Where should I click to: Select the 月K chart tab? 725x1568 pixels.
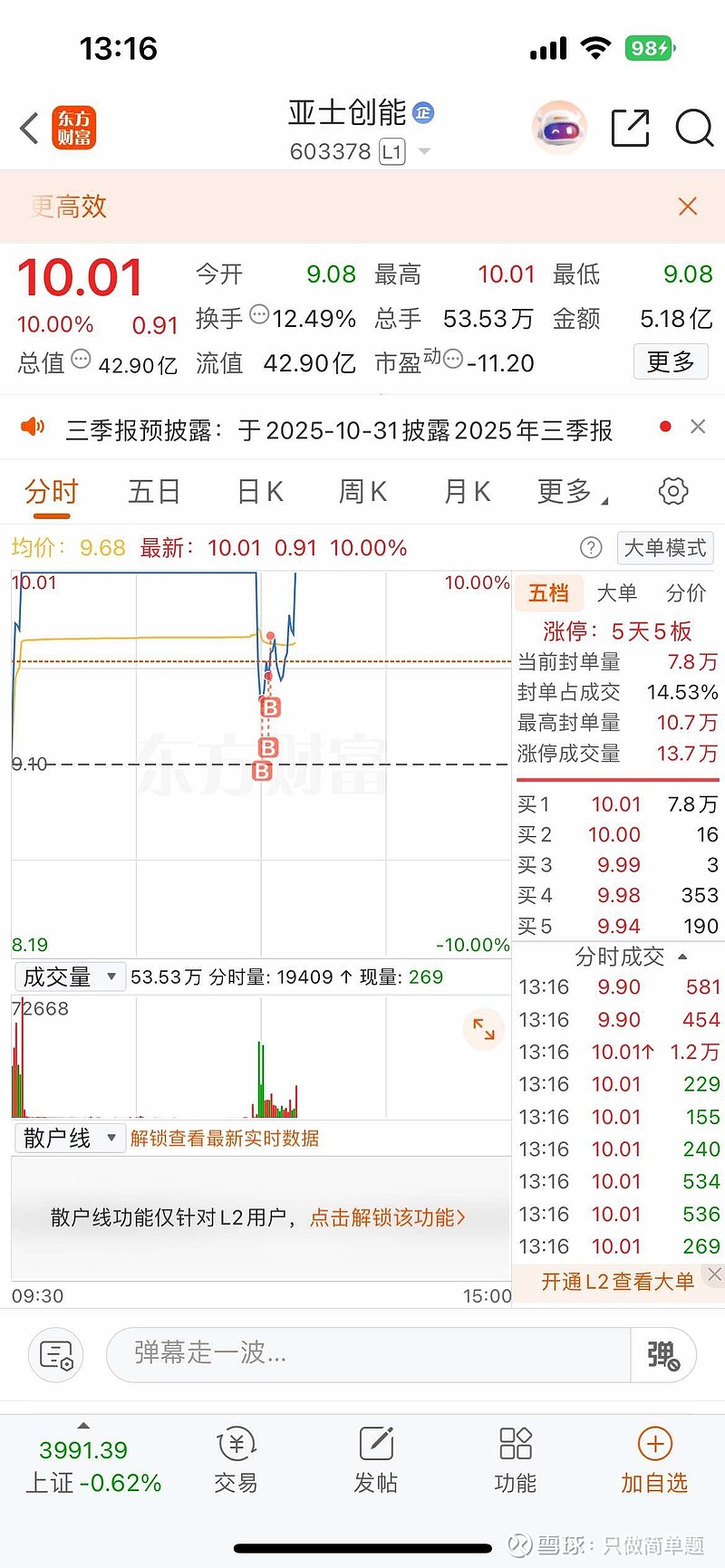tap(467, 492)
